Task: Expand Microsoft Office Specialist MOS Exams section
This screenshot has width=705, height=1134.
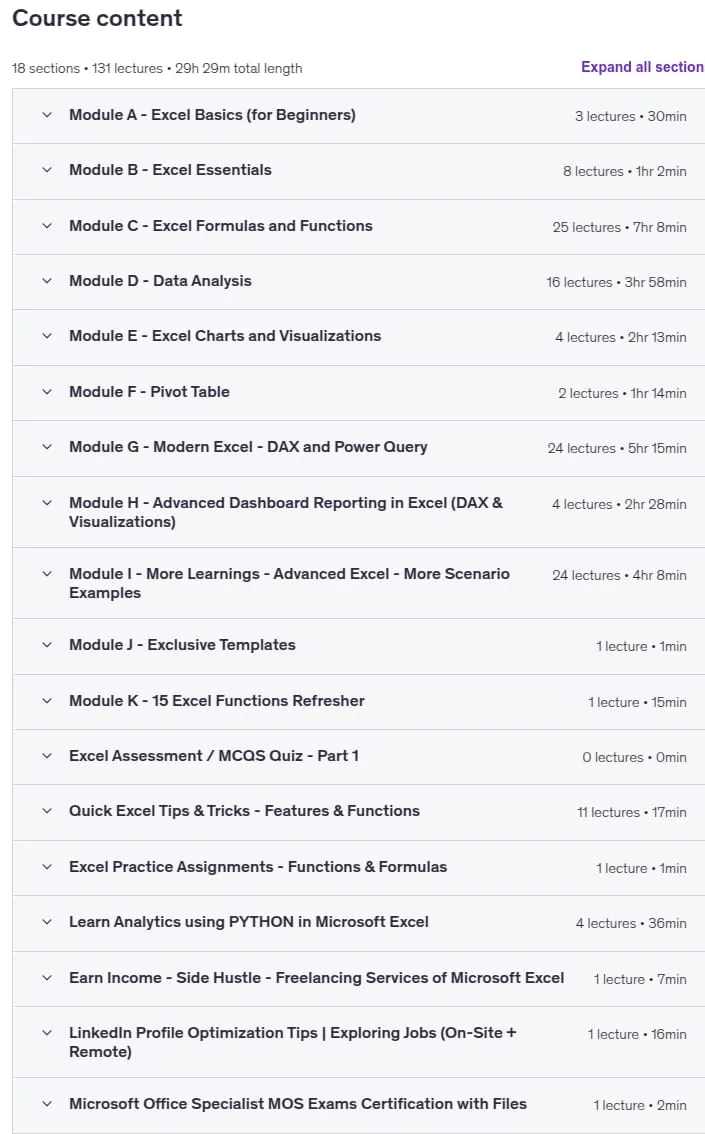Action: tap(359, 1105)
